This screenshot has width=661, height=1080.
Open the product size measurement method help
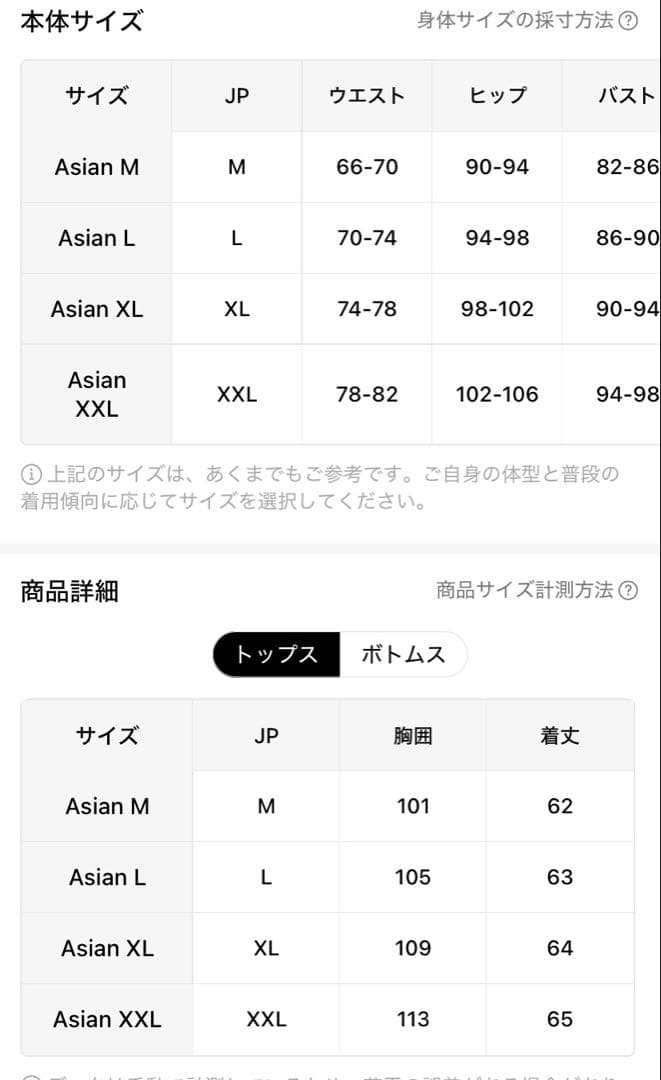point(537,590)
